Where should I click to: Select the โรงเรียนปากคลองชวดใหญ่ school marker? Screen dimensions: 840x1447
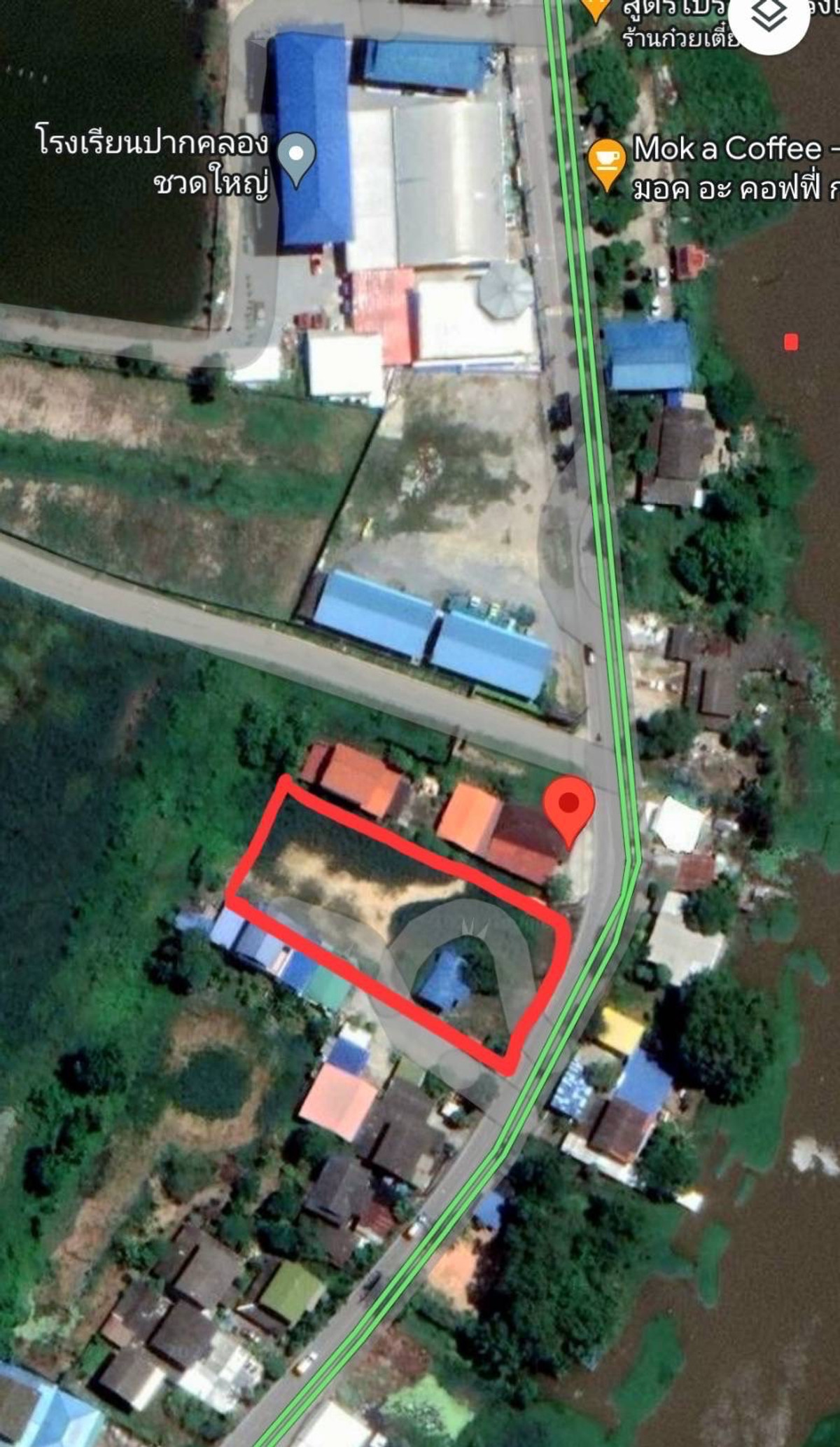pyautogui.click(x=297, y=156)
